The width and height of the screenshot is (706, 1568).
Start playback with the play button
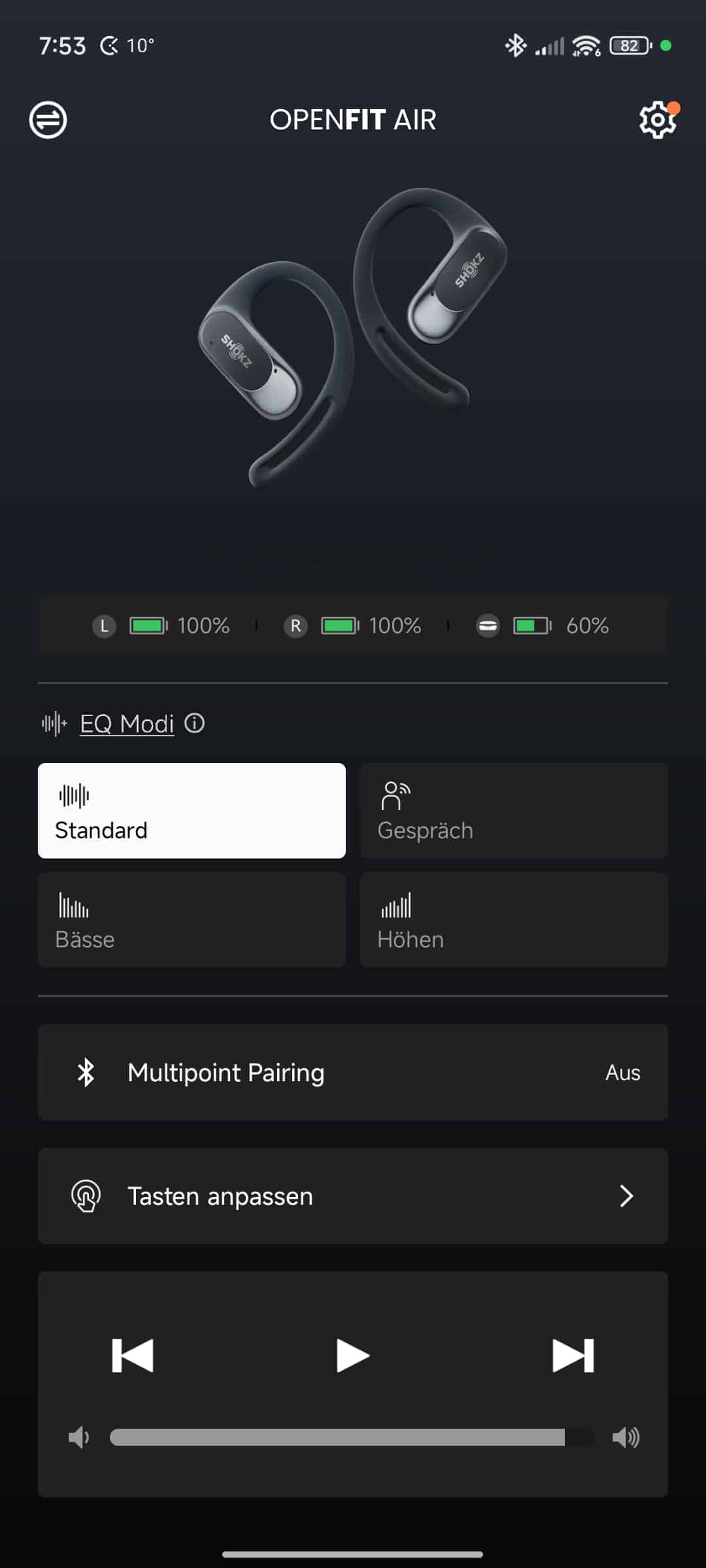(353, 1356)
